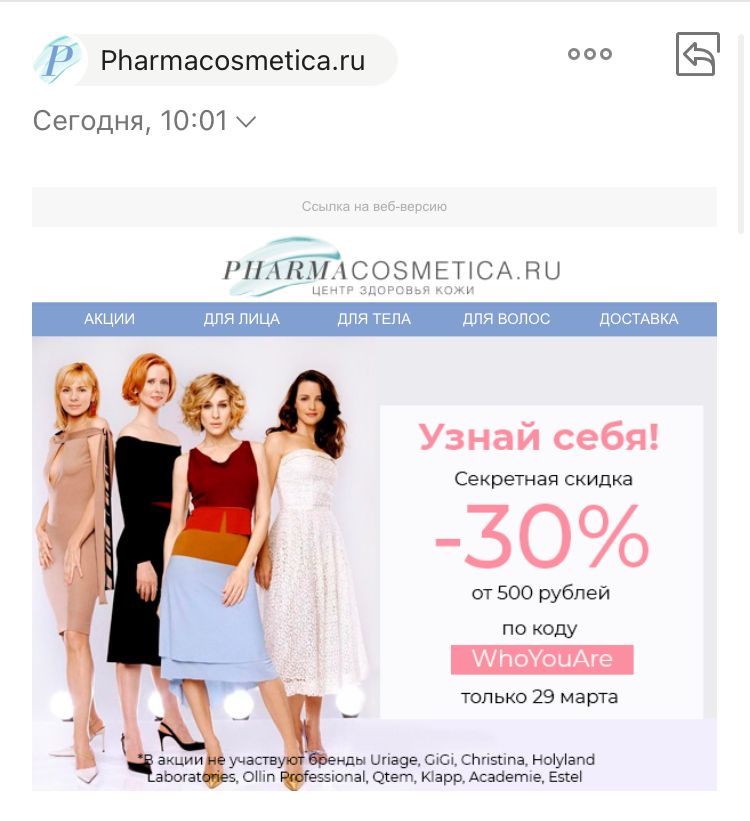
Task: Open the web version link
Action: [374, 207]
